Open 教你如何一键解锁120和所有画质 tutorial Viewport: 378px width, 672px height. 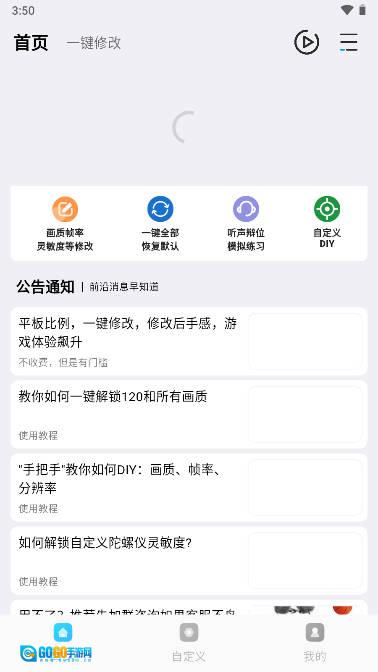[x=189, y=414]
